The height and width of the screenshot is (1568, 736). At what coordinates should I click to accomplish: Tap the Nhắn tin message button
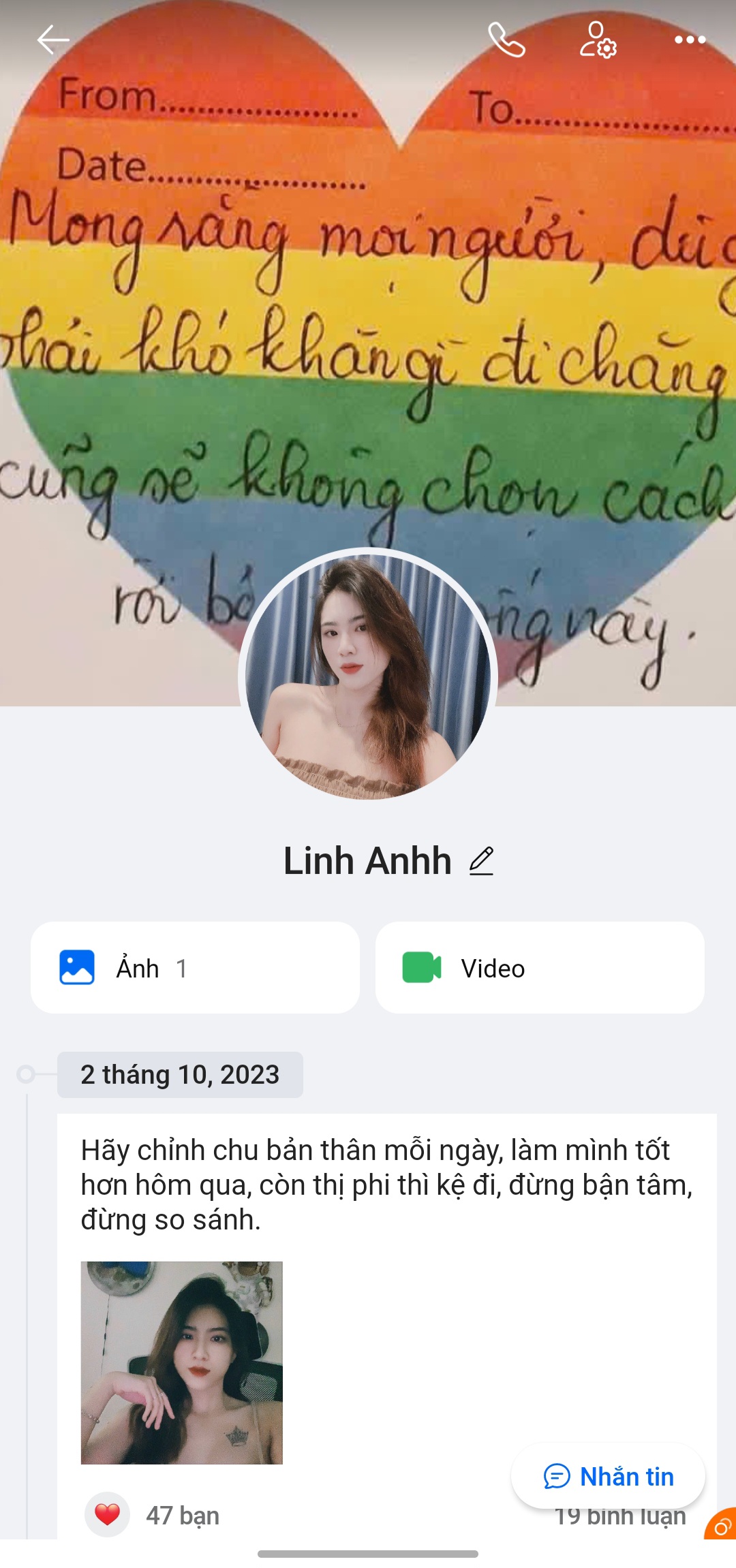tap(608, 1477)
